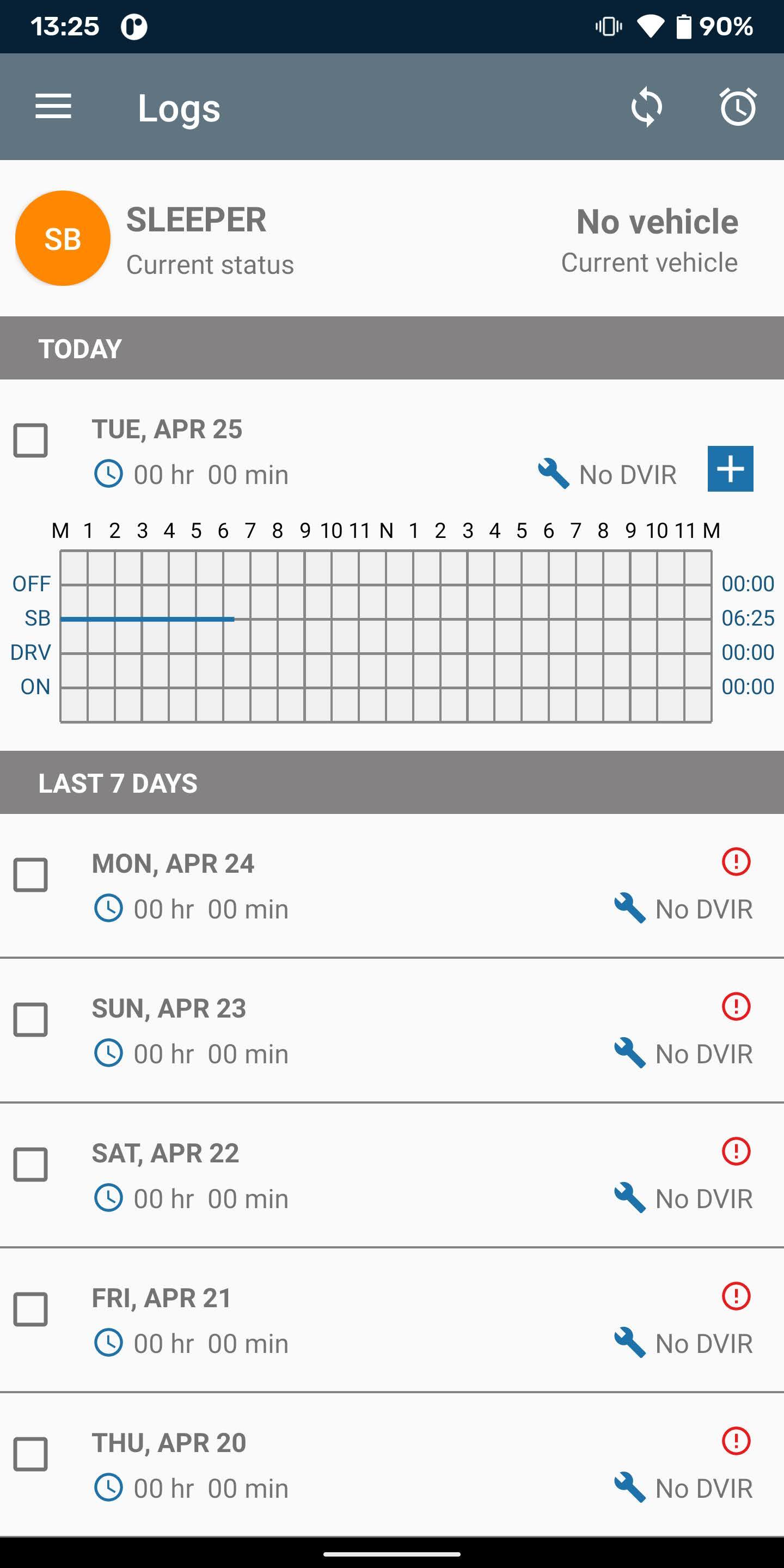
Task: Select the Mon, Apr 24 checkbox
Action: coord(30,875)
